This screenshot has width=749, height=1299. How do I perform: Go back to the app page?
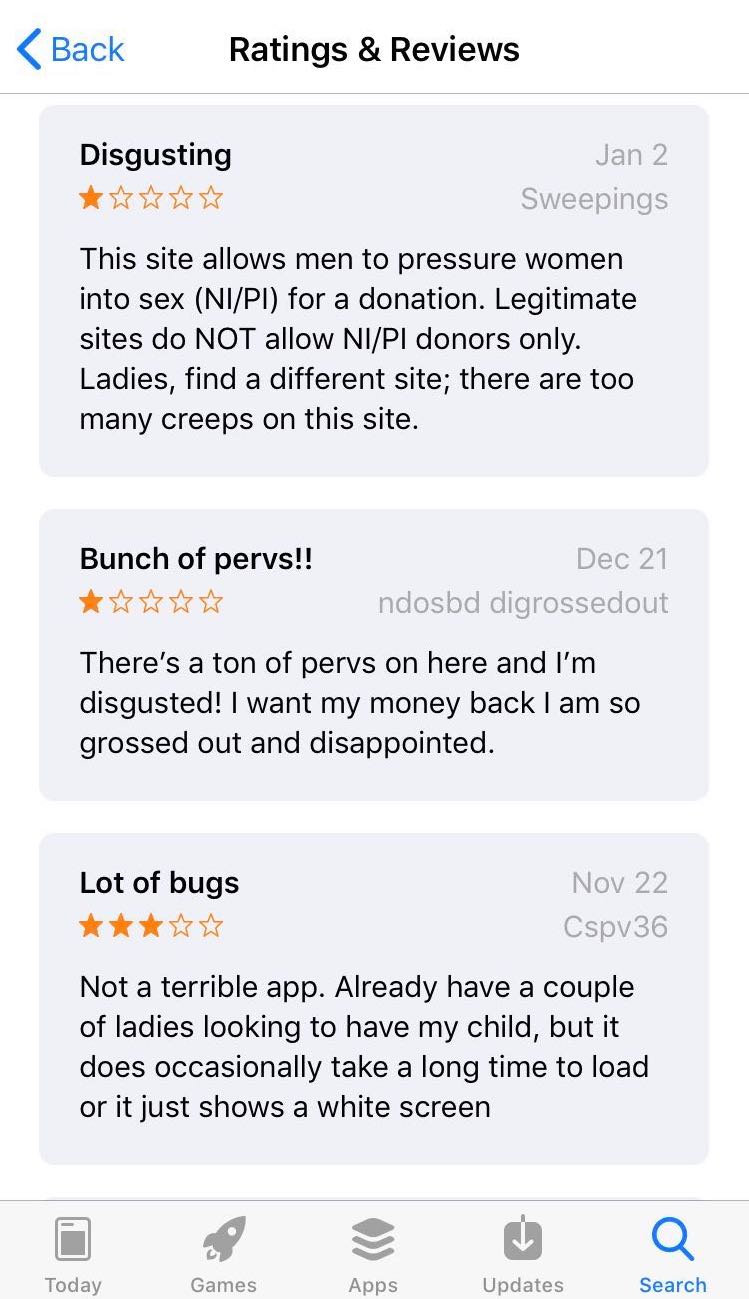click(x=70, y=49)
